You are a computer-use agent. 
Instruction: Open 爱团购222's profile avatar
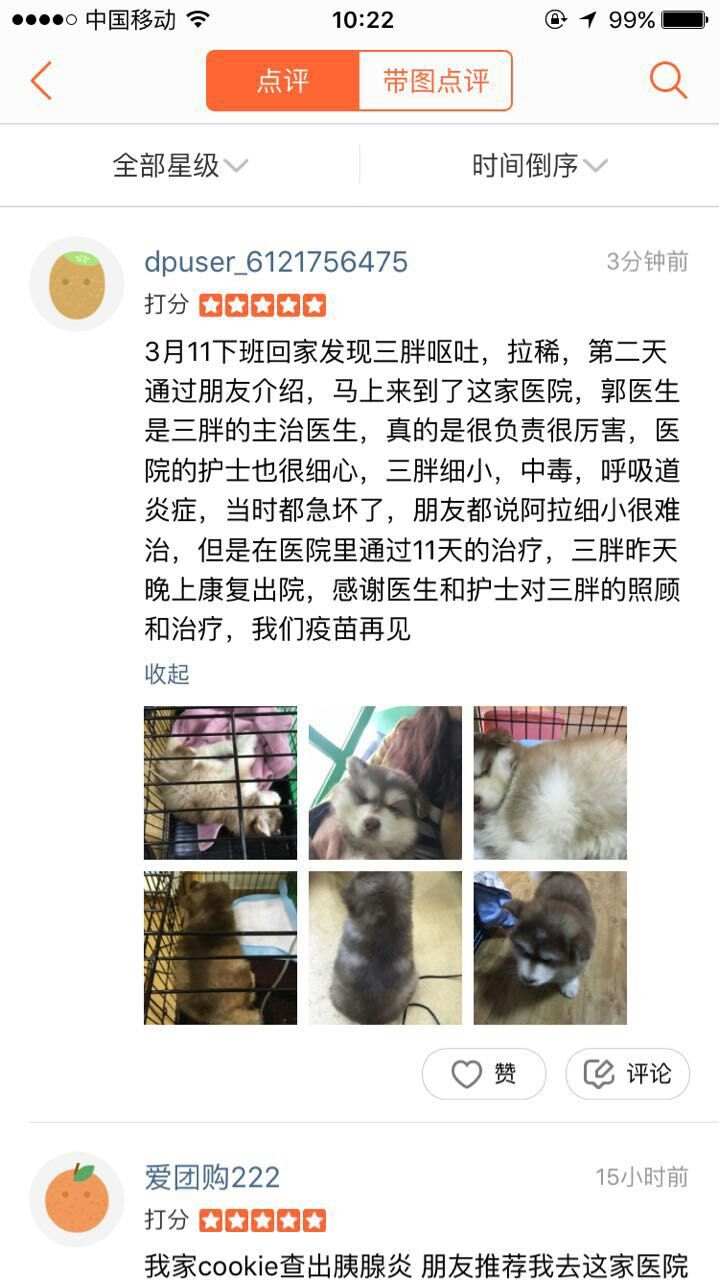coord(77,1199)
